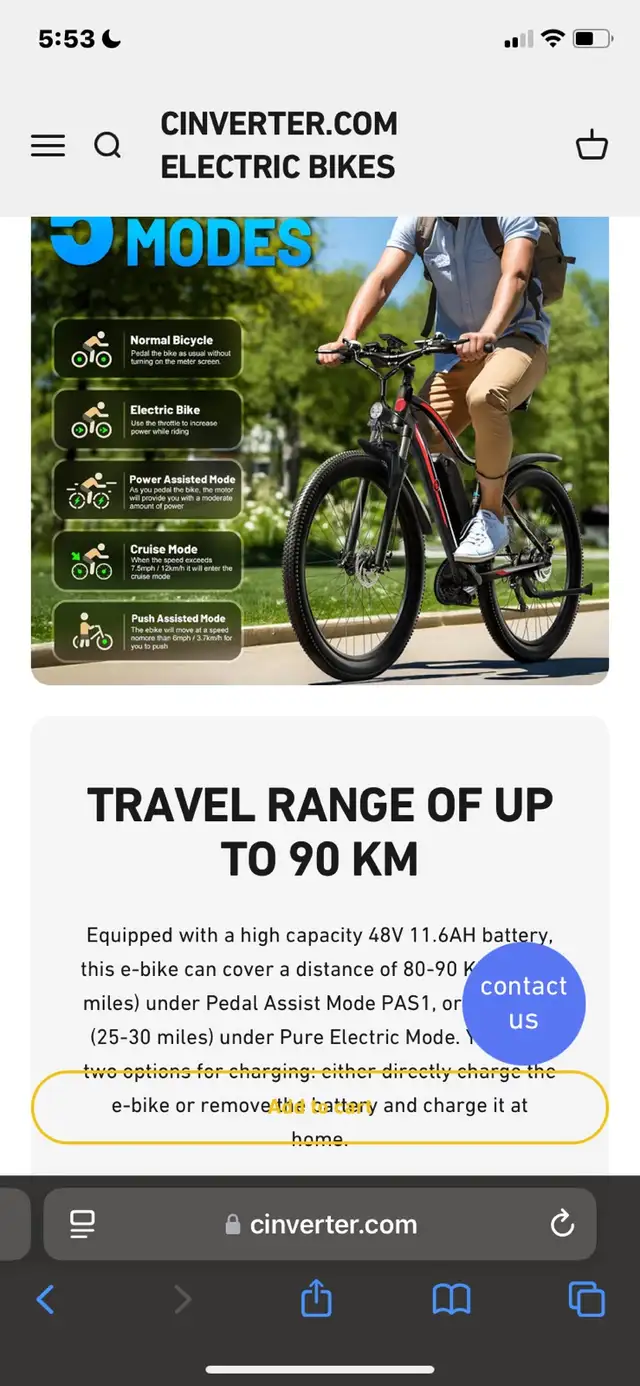640x1386 pixels.
Task: Open the site search
Action: pyautogui.click(x=108, y=146)
